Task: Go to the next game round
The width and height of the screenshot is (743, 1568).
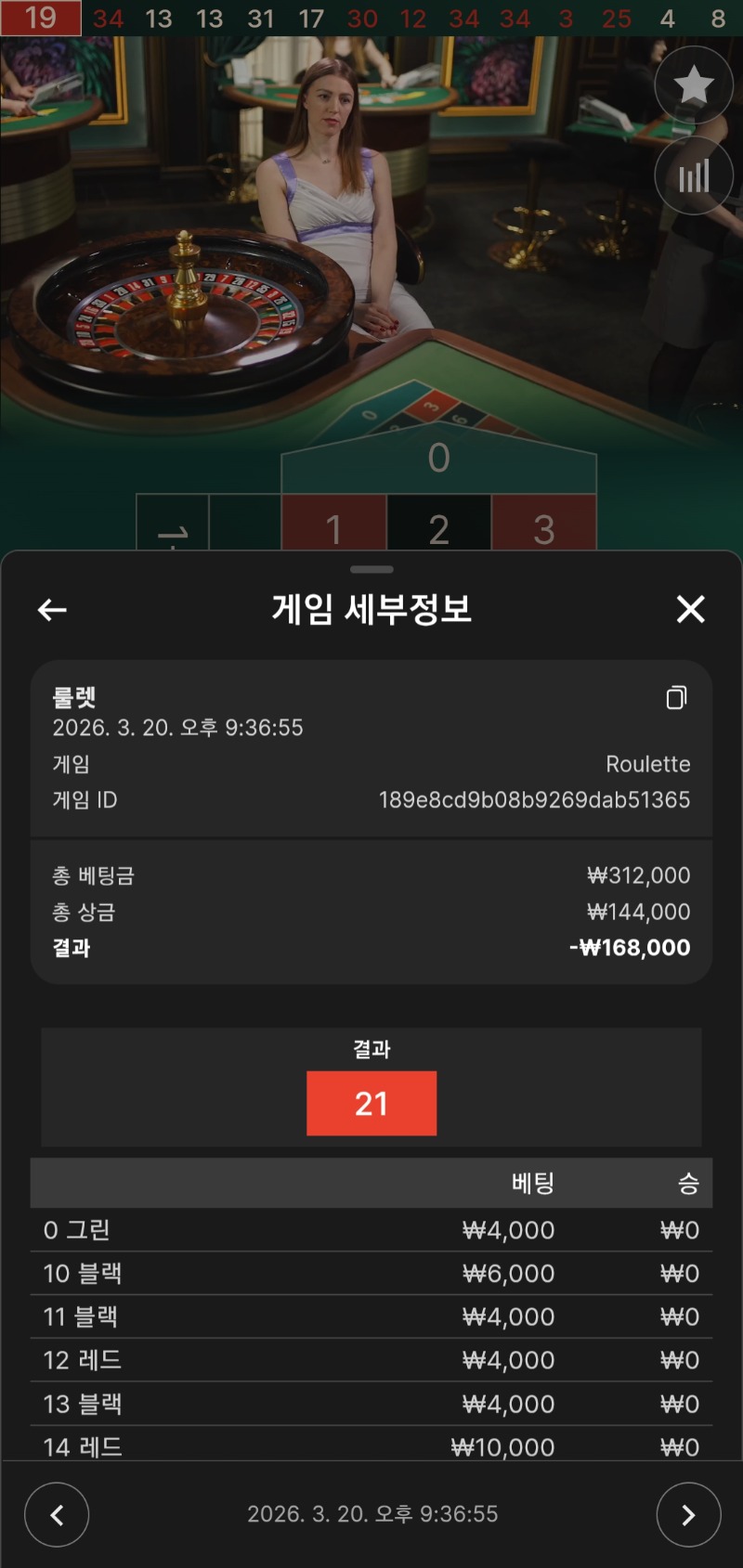Action: (688, 1515)
